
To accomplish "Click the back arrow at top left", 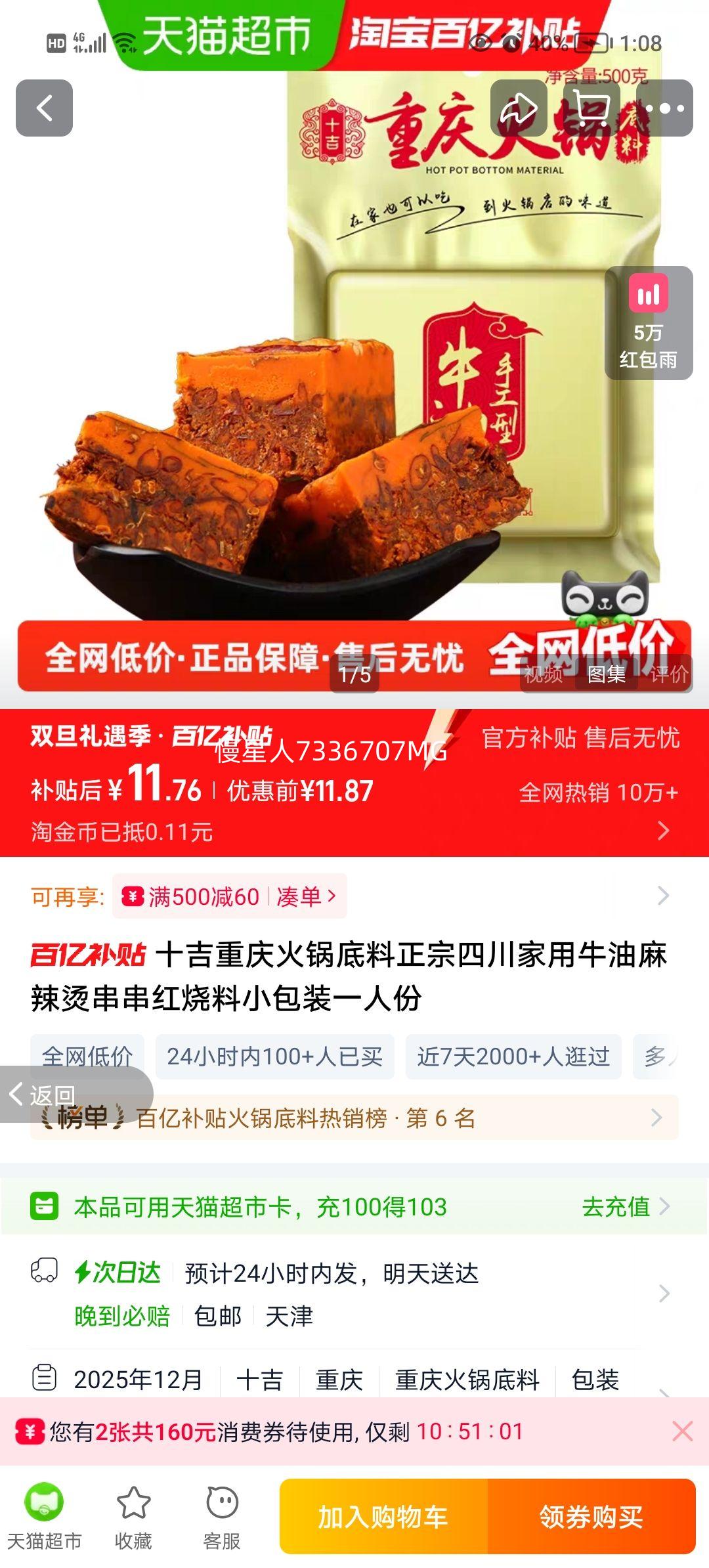I will click(44, 107).
